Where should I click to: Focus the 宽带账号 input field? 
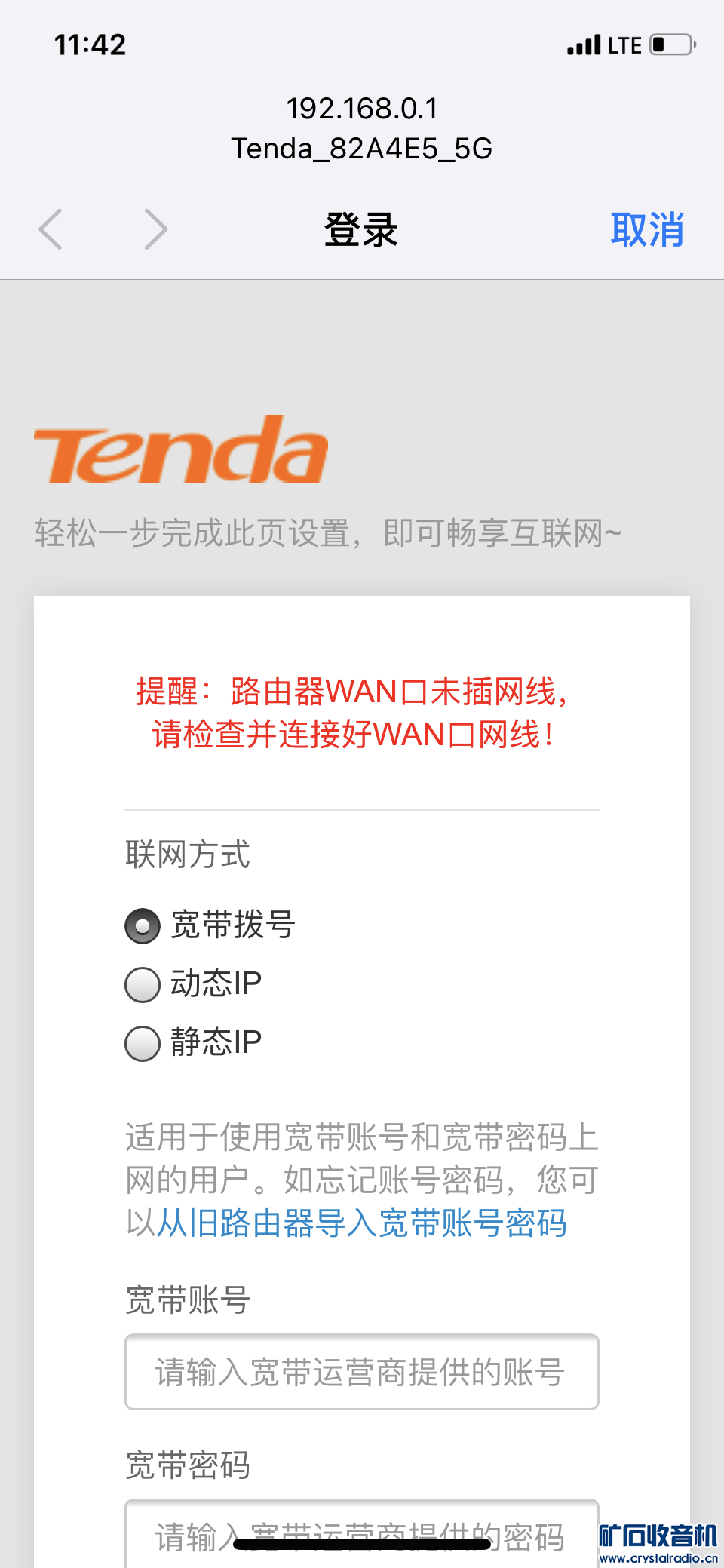pos(362,1372)
